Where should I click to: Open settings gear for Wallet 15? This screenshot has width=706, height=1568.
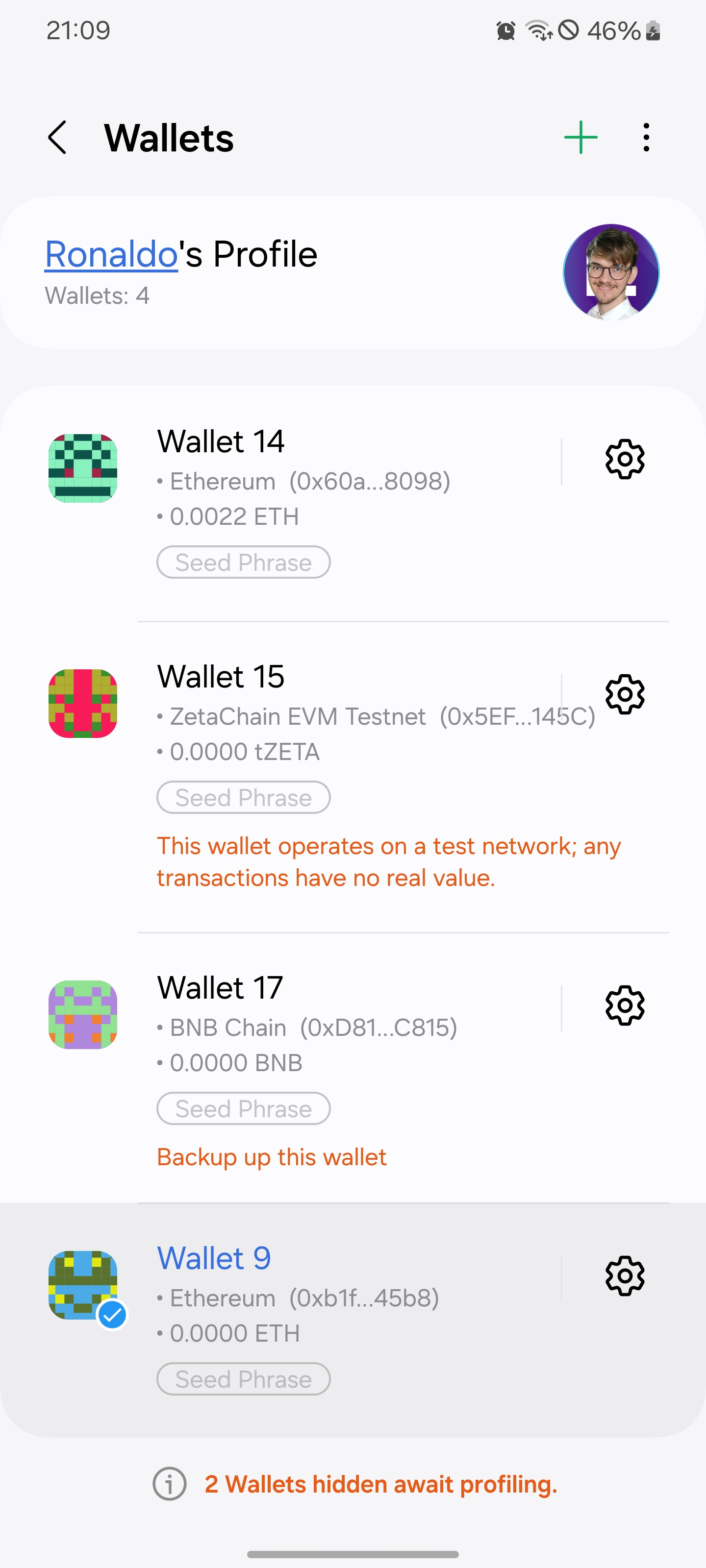tap(625, 694)
